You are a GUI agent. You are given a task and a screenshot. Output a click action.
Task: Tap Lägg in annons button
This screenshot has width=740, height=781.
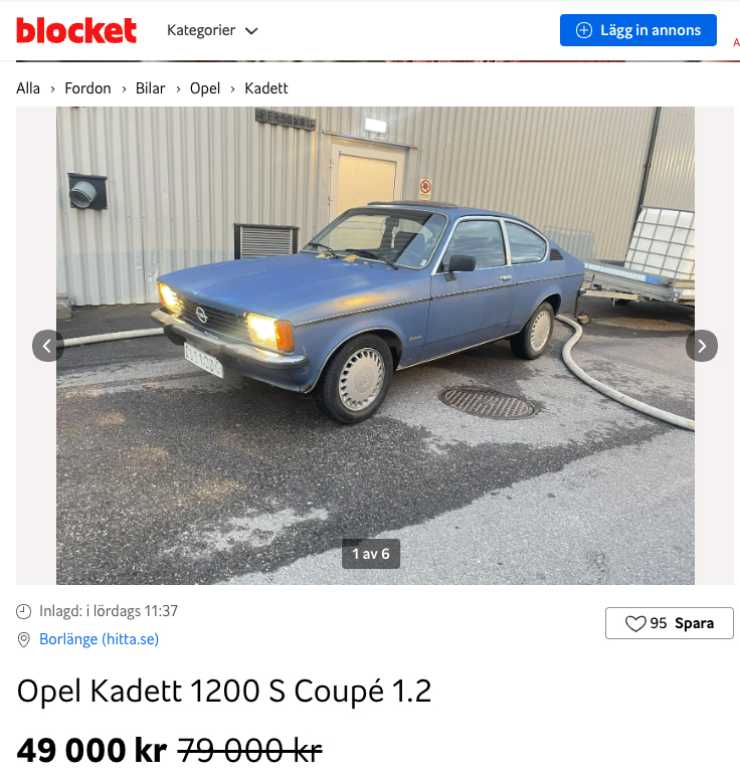pos(638,30)
